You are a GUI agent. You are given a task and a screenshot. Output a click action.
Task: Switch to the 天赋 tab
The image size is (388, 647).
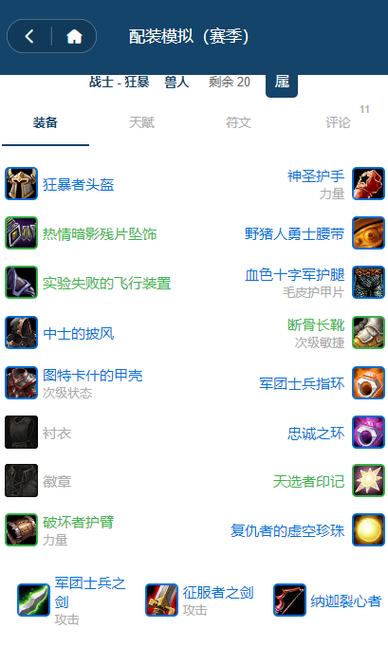(x=142, y=123)
